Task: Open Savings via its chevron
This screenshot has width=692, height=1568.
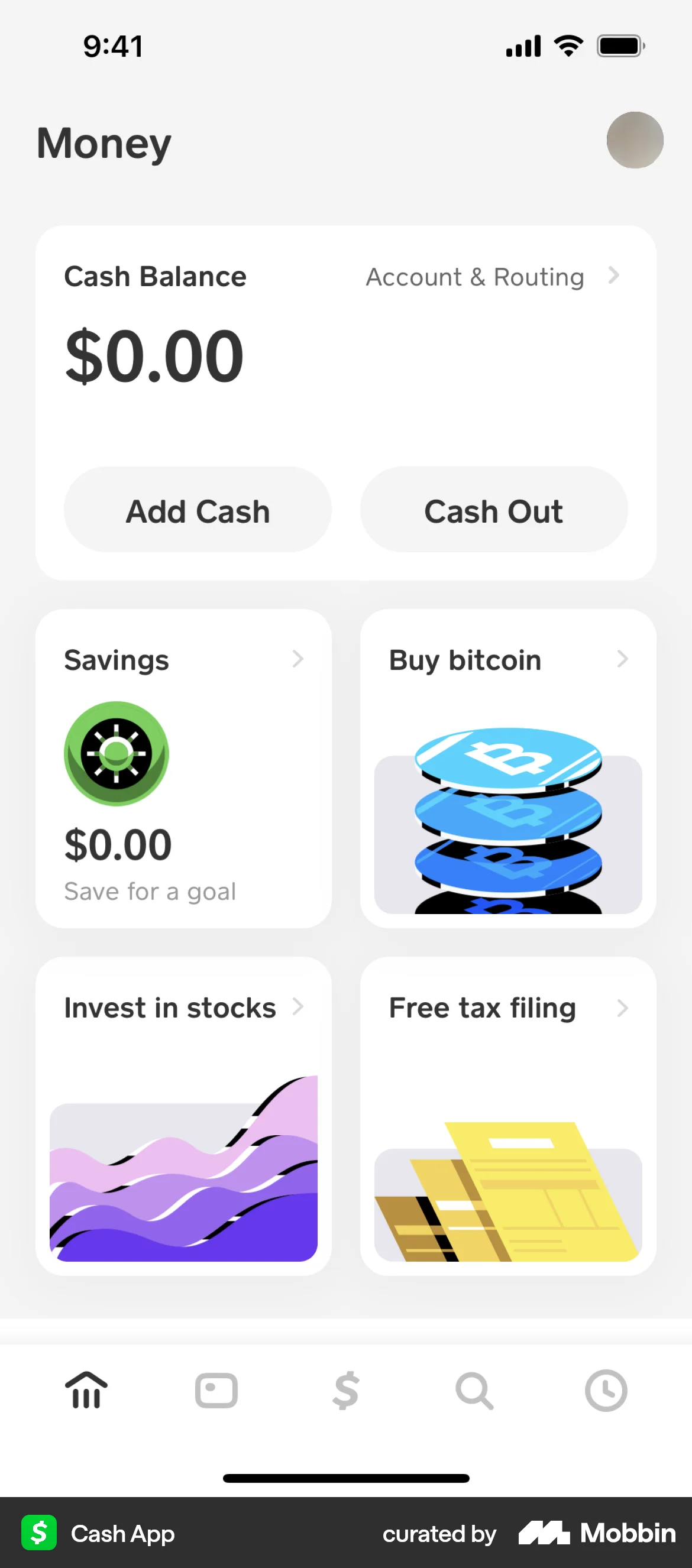Action: (x=298, y=659)
